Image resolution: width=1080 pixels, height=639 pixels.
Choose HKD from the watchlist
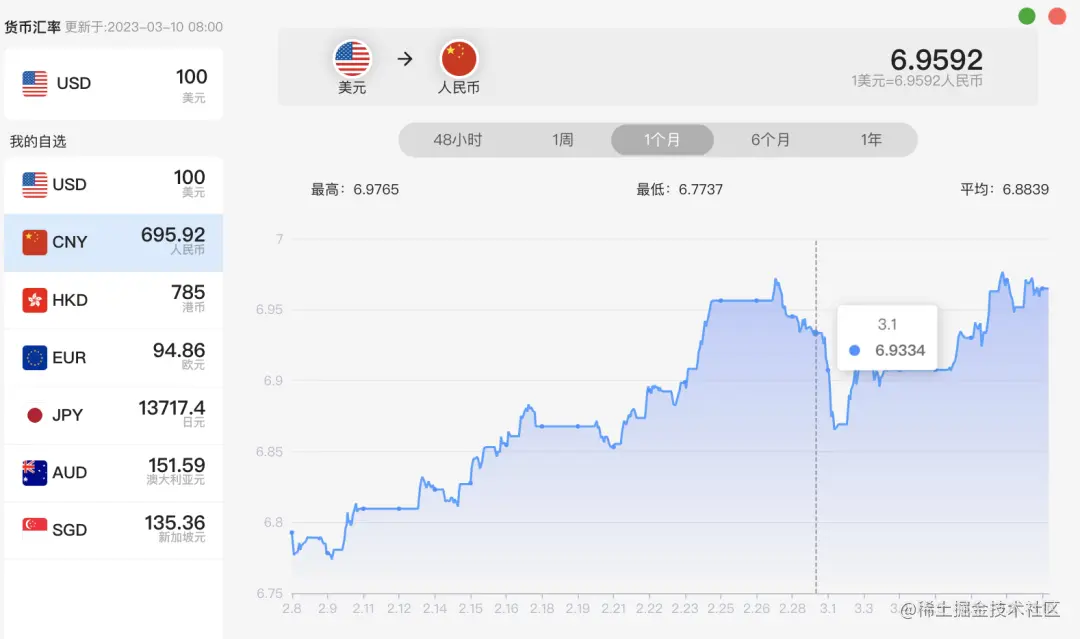tap(113, 300)
